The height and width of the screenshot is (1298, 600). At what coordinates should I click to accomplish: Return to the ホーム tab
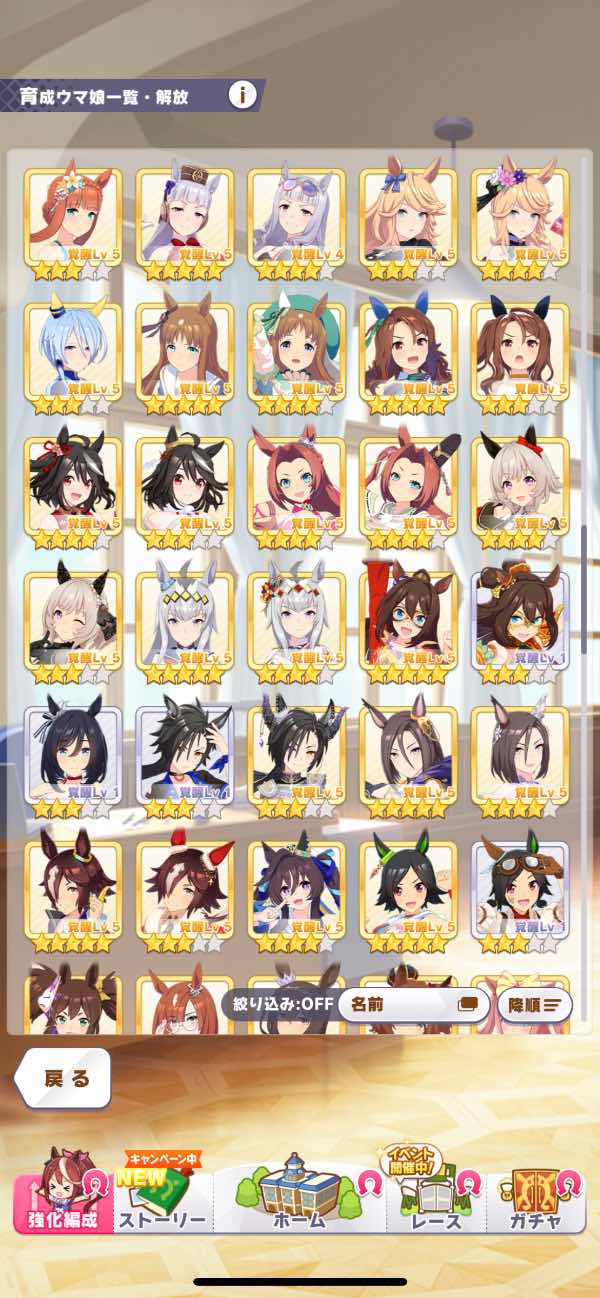point(299,1195)
